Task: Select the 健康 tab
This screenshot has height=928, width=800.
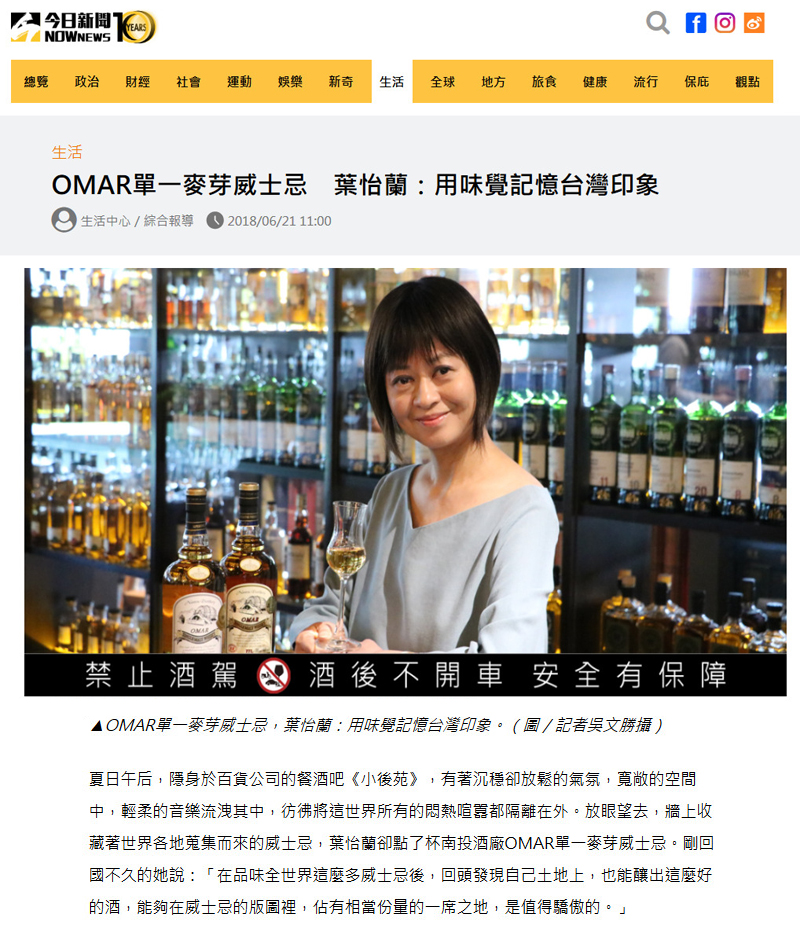Action: (x=595, y=82)
